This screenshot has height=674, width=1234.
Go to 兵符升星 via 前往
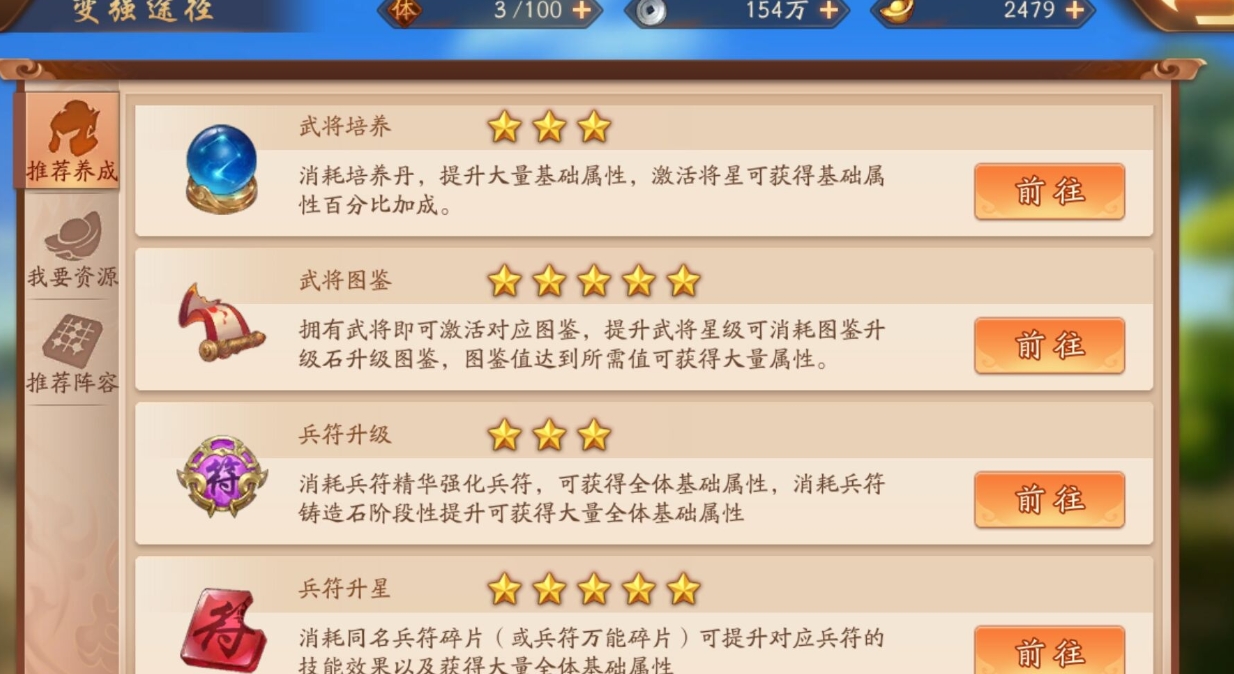click(x=1049, y=650)
